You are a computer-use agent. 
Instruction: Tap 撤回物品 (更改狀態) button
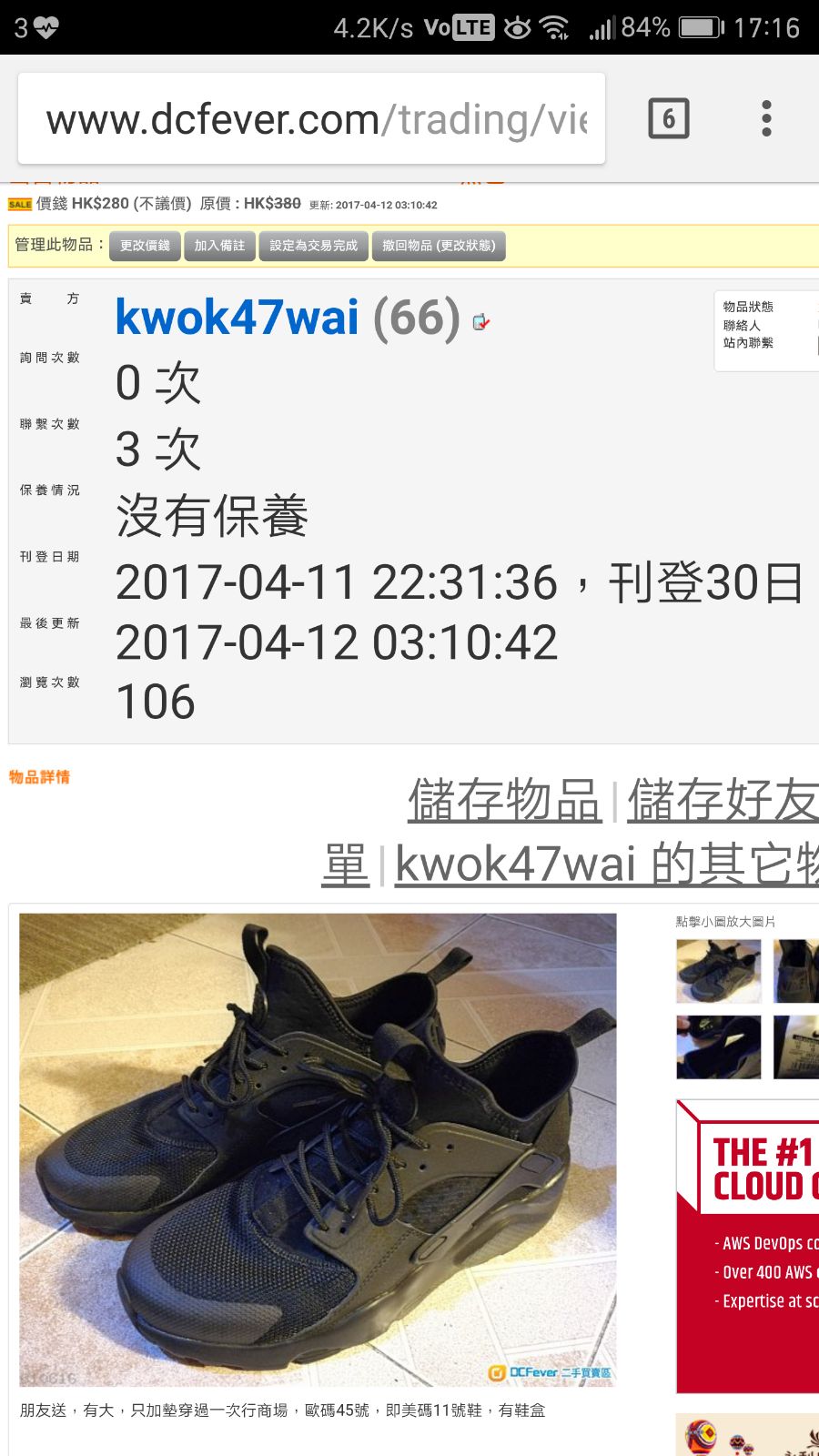439,246
